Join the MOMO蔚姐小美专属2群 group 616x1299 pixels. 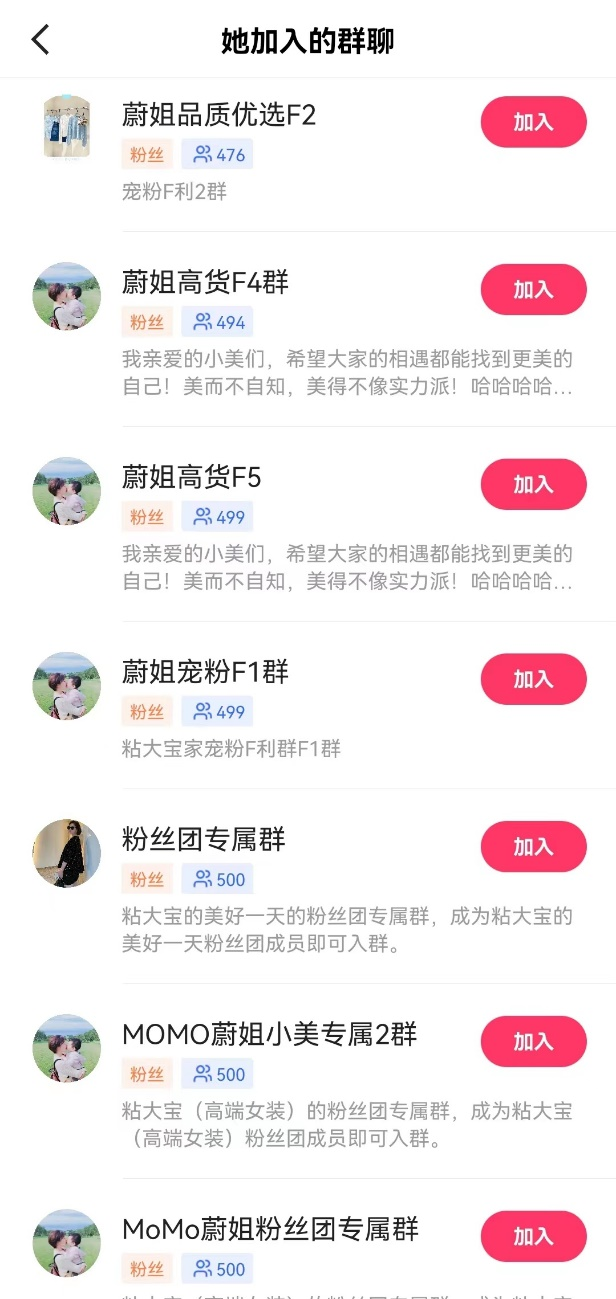click(533, 1042)
